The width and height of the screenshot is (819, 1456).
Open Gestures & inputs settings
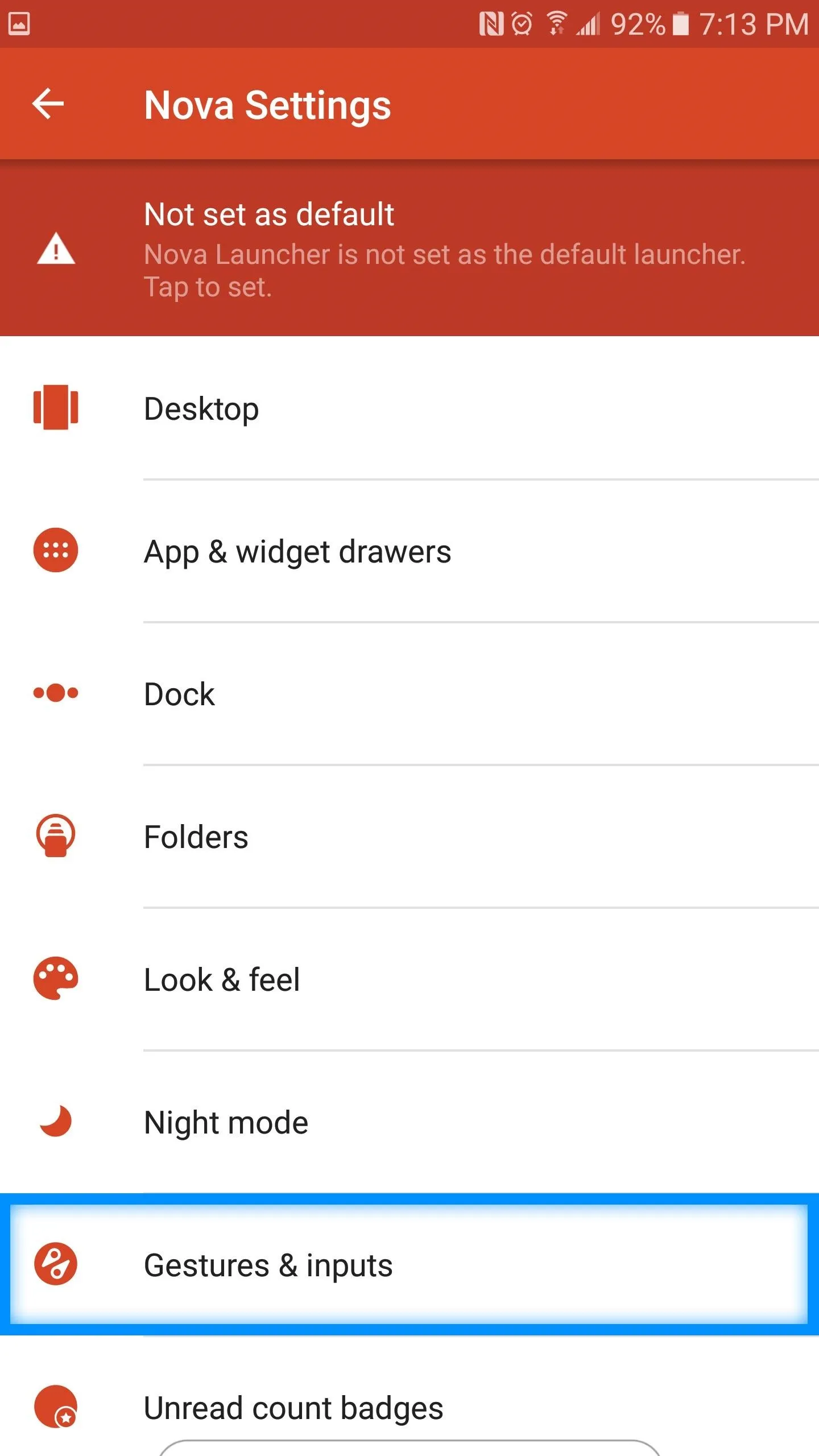coord(409,1265)
